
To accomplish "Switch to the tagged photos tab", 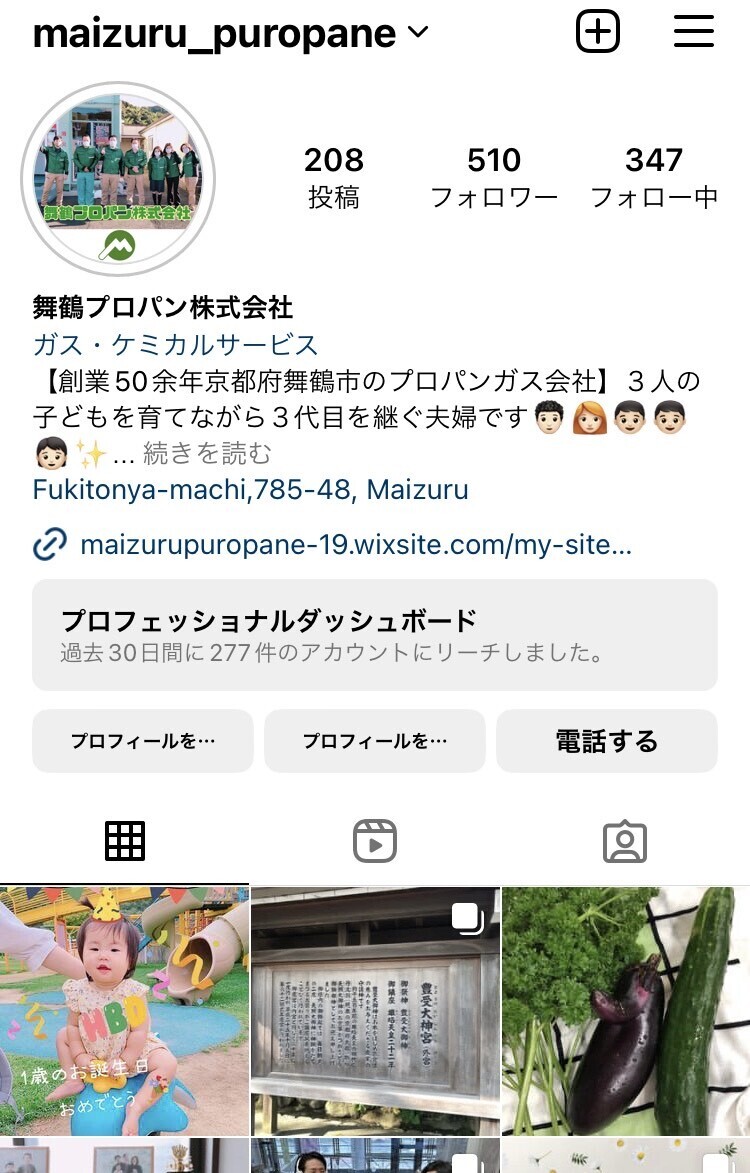I will click(x=624, y=841).
